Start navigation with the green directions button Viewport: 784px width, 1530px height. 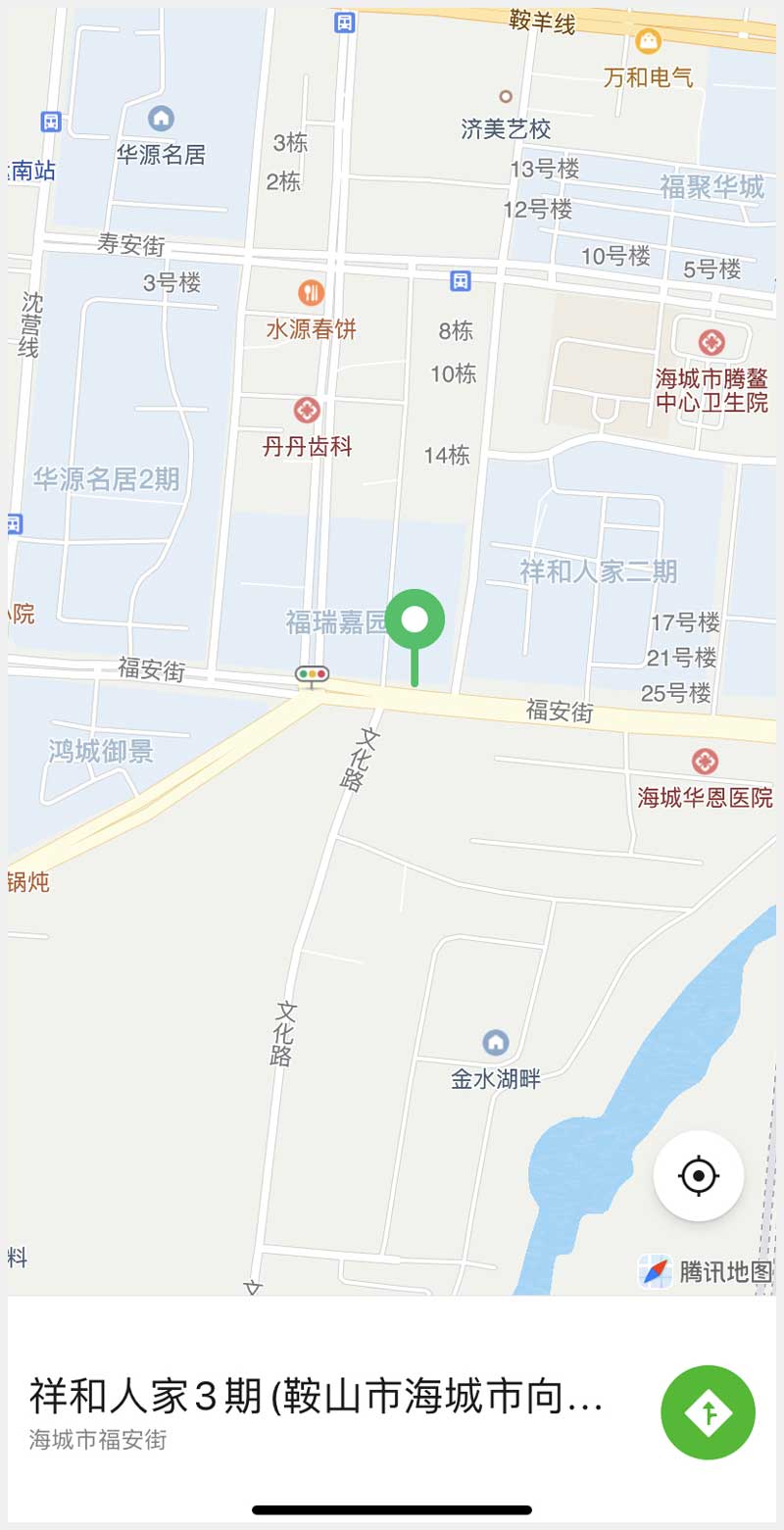[x=708, y=1412]
